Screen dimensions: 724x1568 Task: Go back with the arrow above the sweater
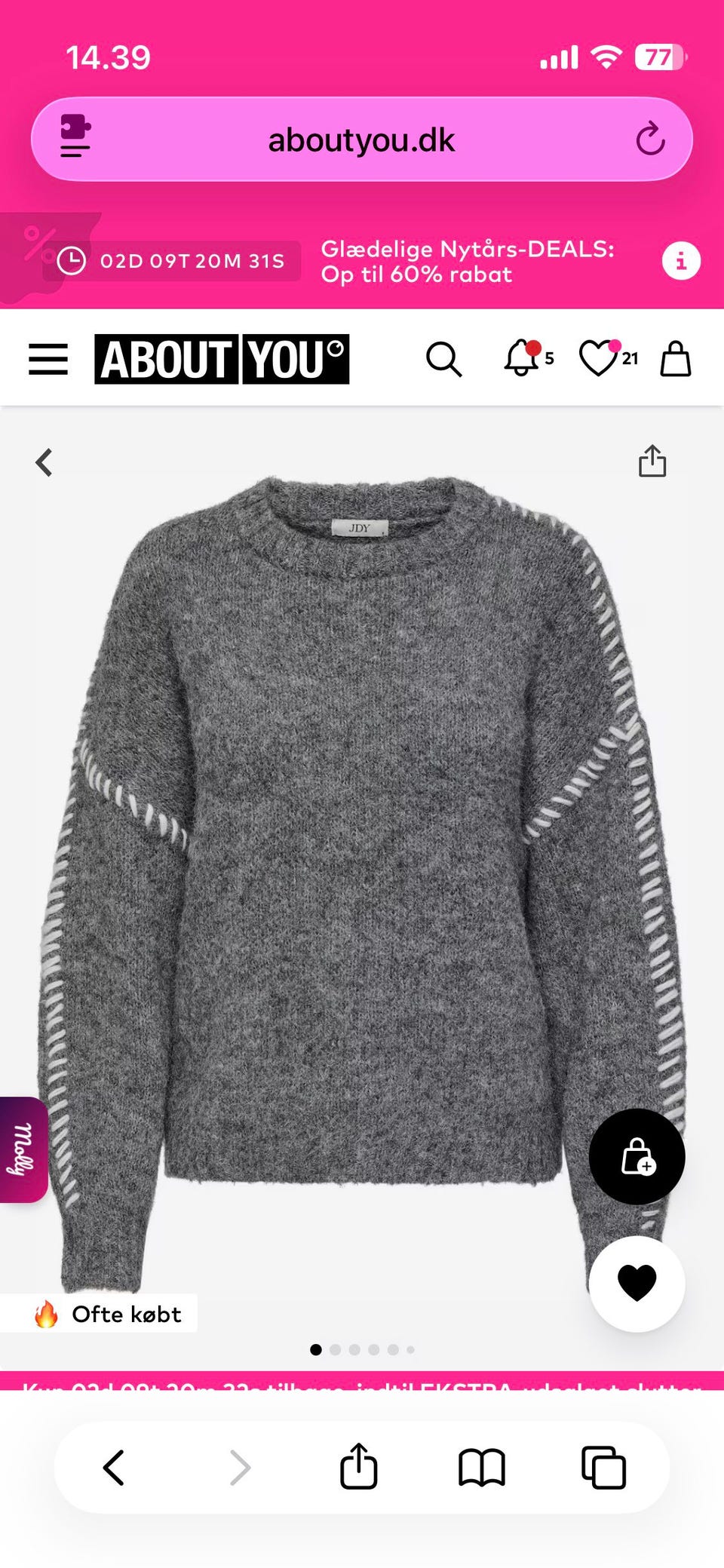[x=44, y=462]
